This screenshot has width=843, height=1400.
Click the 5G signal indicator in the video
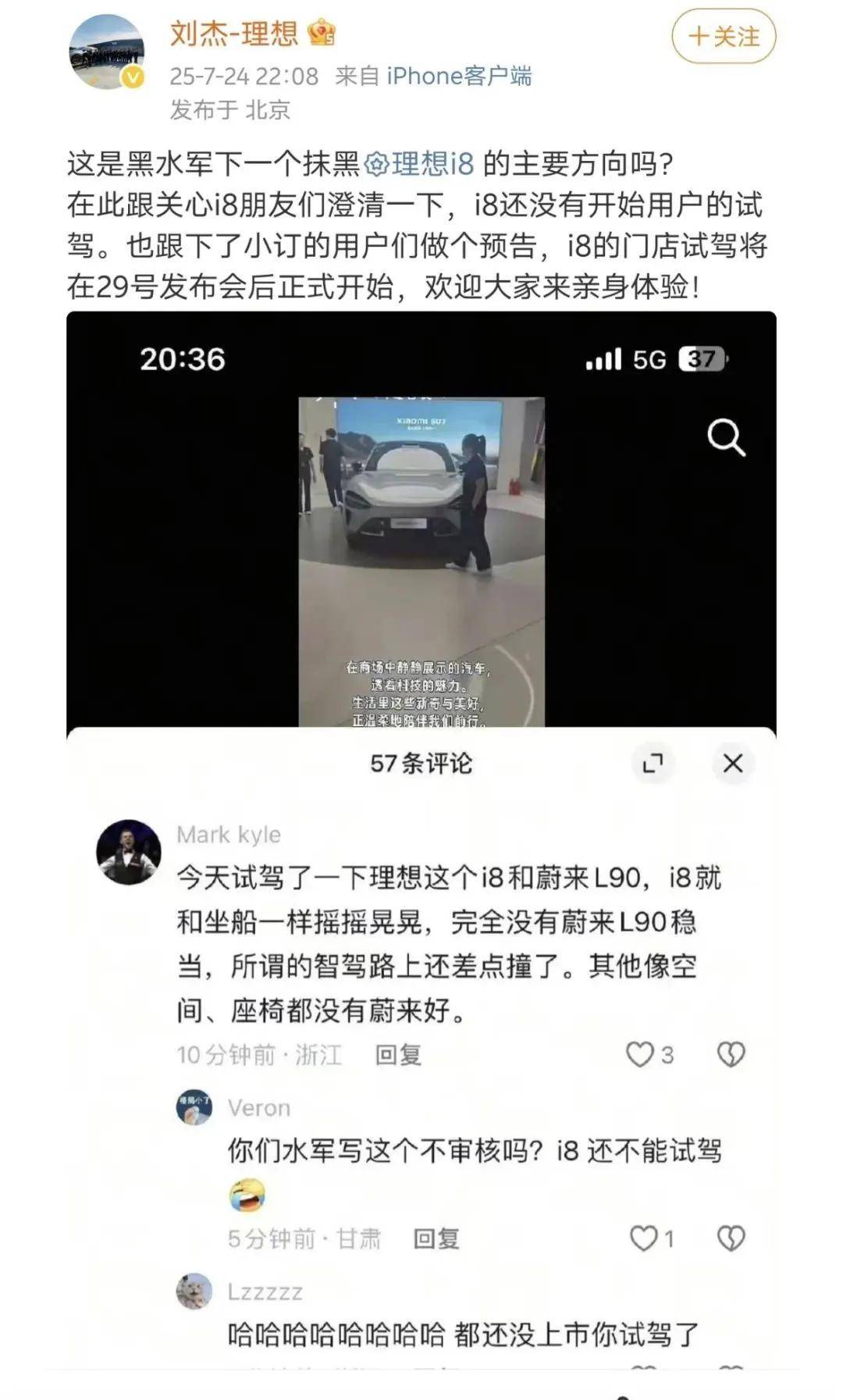tap(650, 358)
